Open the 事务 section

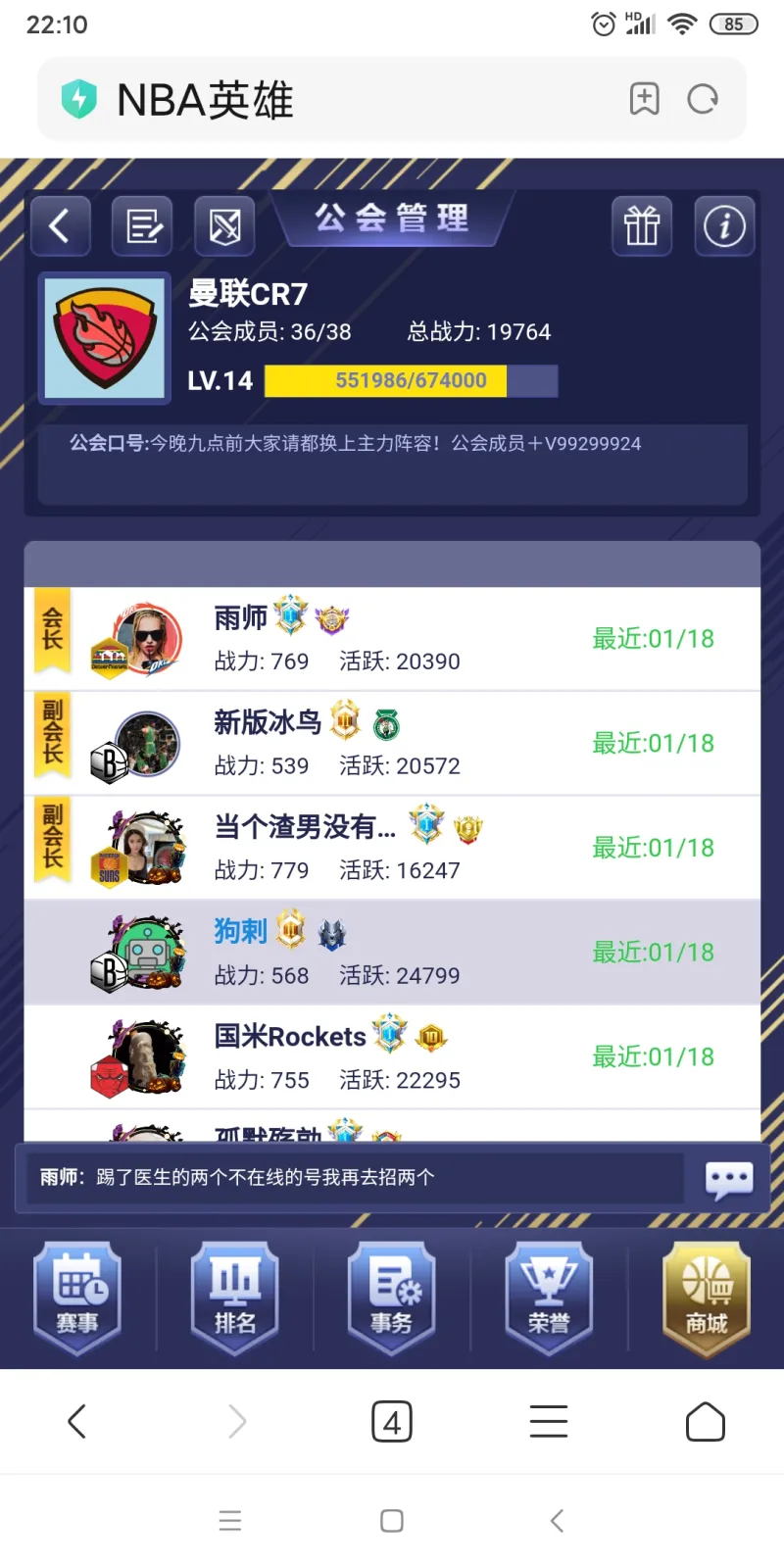(x=392, y=1298)
